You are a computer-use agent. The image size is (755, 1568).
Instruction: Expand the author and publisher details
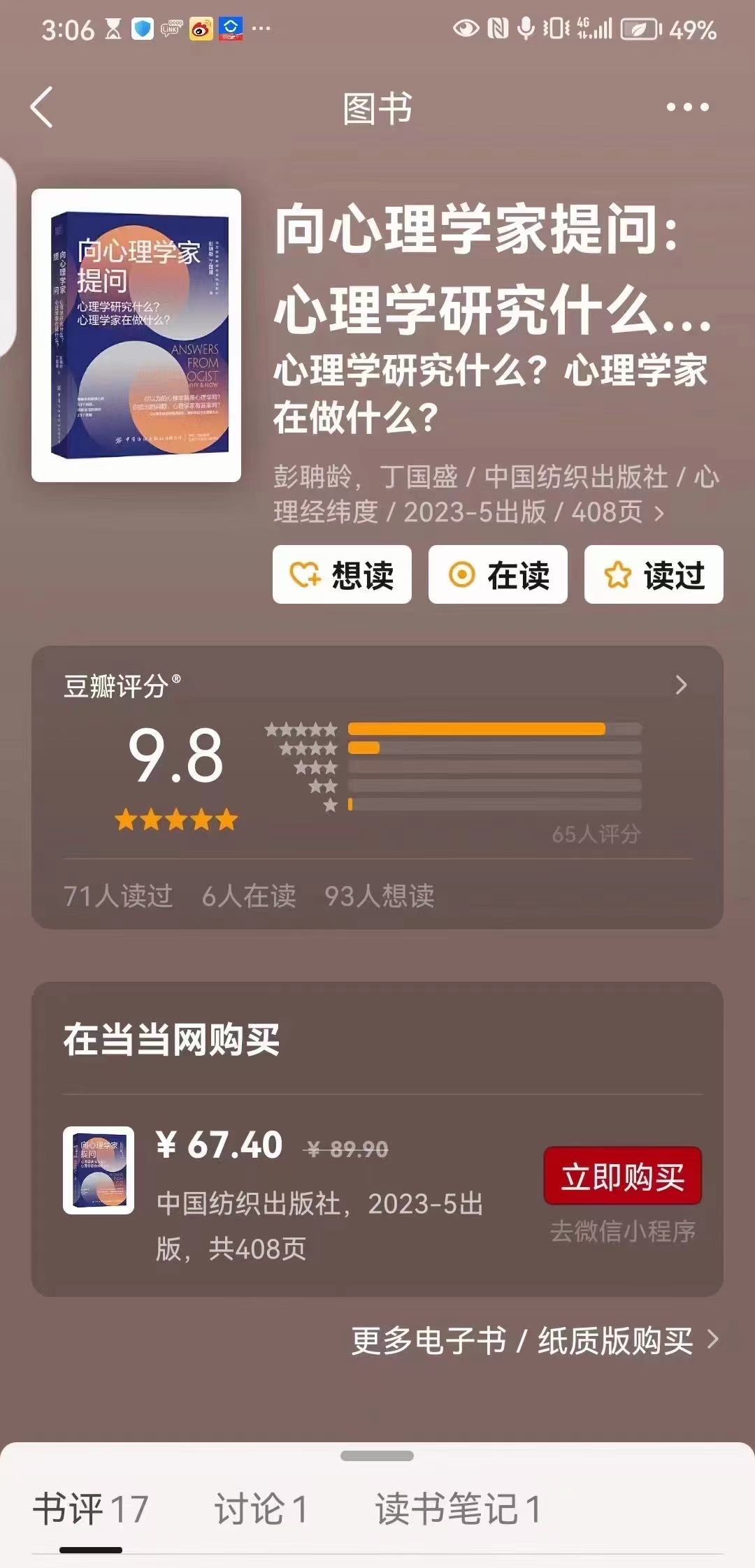(496, 495)
